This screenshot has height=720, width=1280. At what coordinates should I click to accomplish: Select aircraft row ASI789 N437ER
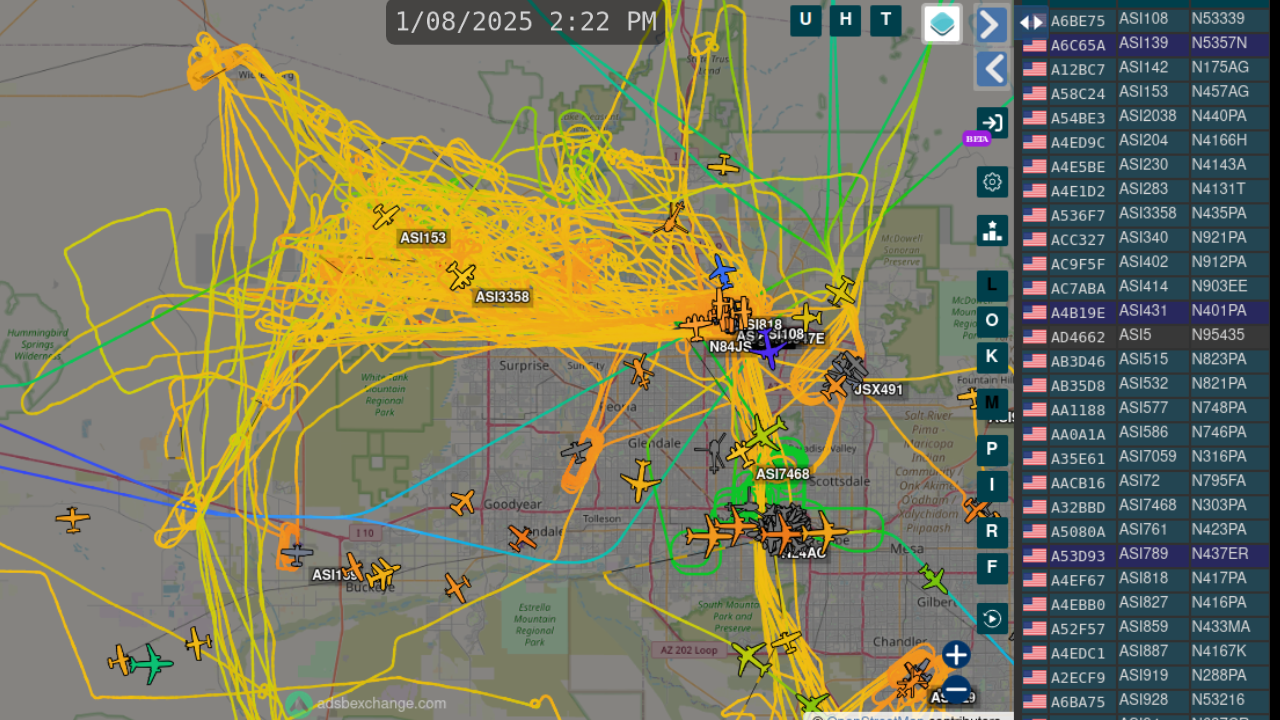[x=1146, y=554]
